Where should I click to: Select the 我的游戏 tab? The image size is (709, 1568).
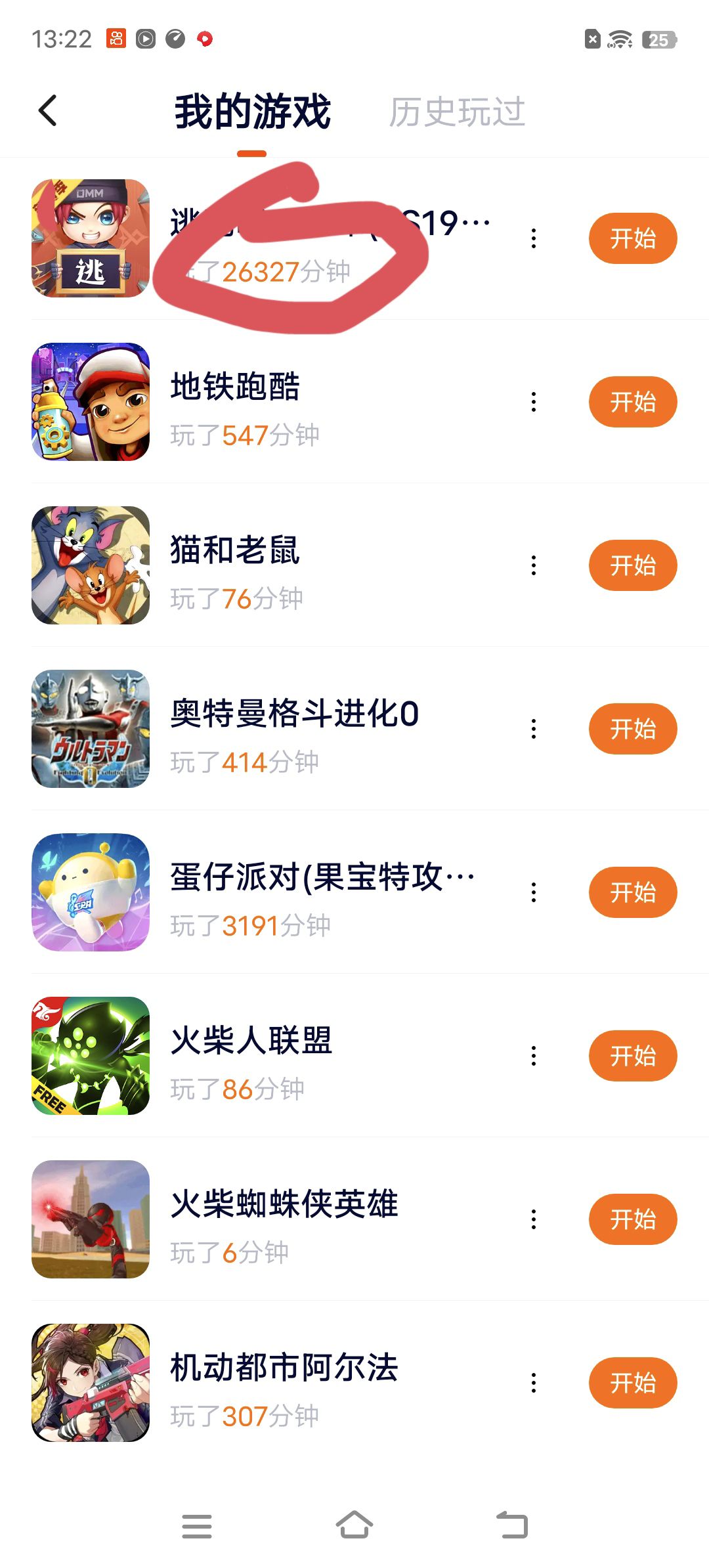click(x=252, y=112)
